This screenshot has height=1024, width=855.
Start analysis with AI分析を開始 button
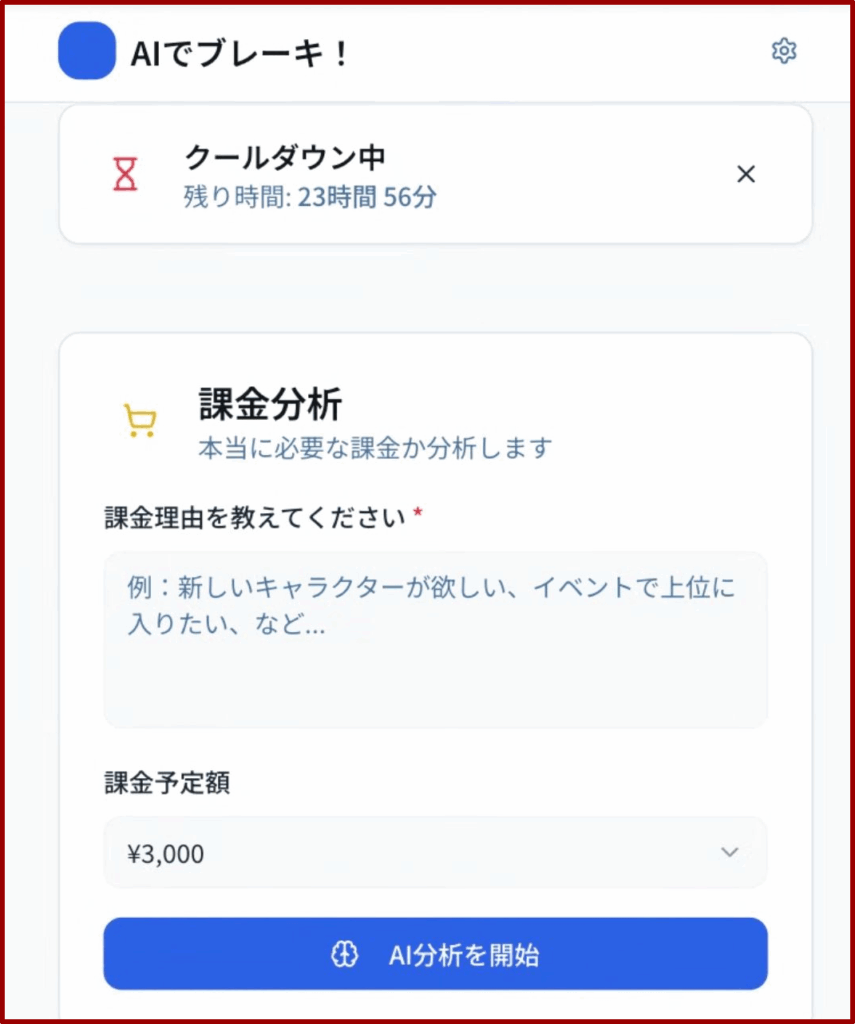[435, 954]
